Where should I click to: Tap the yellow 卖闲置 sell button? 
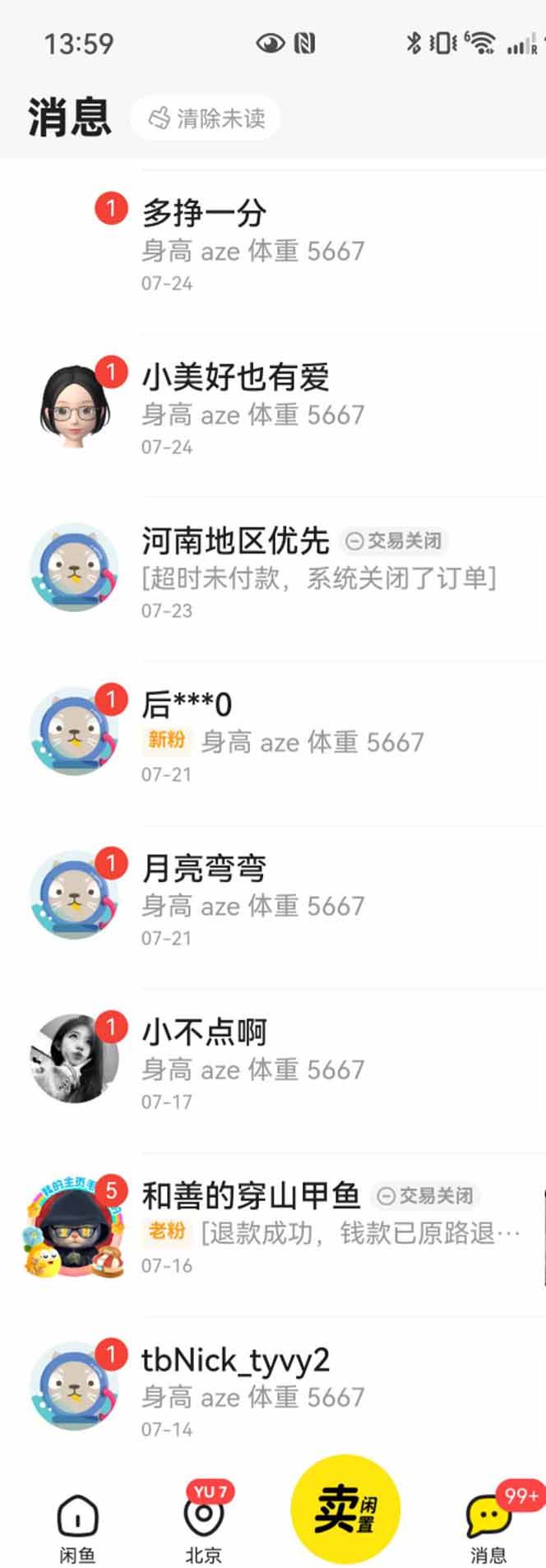345,1510
